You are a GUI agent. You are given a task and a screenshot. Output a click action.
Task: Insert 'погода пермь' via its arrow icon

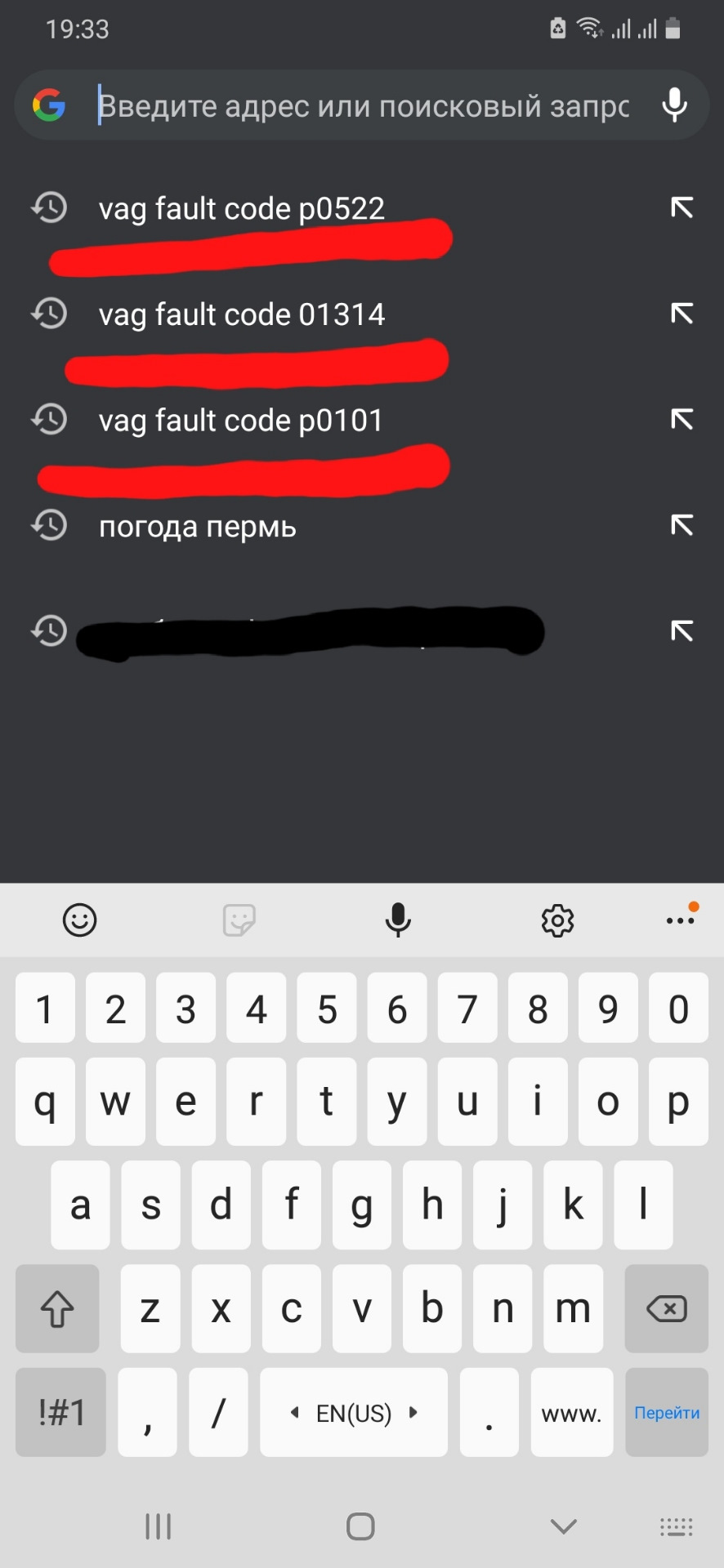[x=682, y=525]
